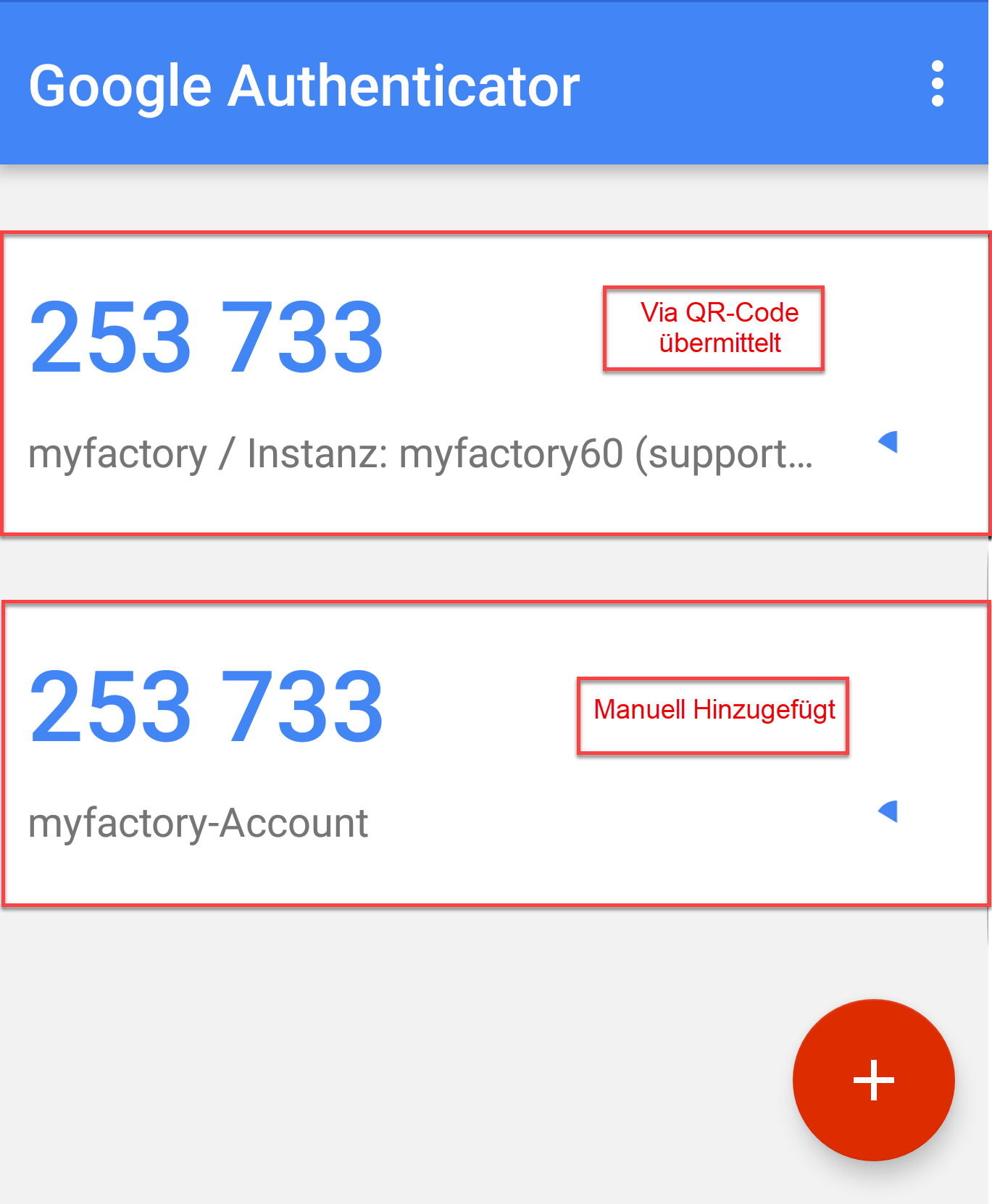Add a new account with the plus button
Viewport: 992px width, 1204px height.
pyautogui.click(x=873, y=1079)
